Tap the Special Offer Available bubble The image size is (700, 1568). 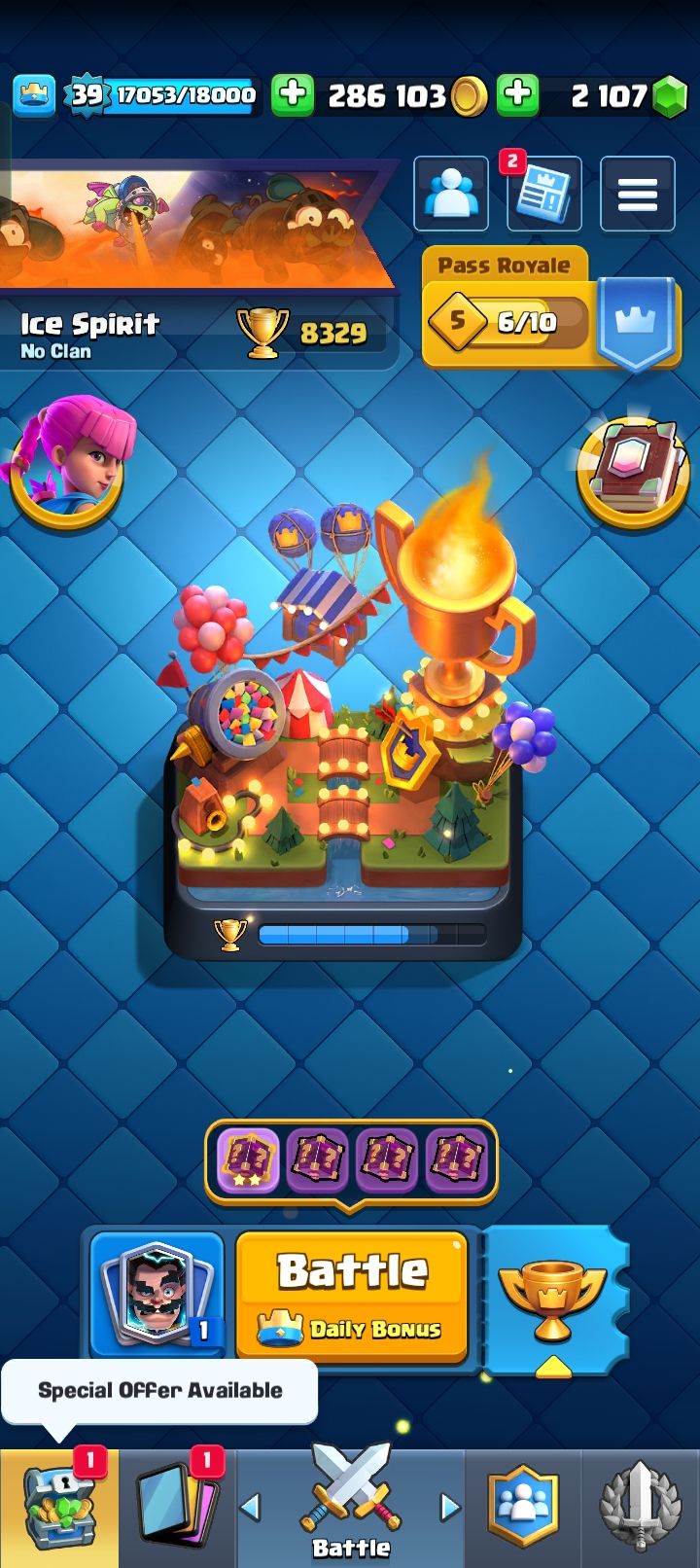[x=159, y=1390]
